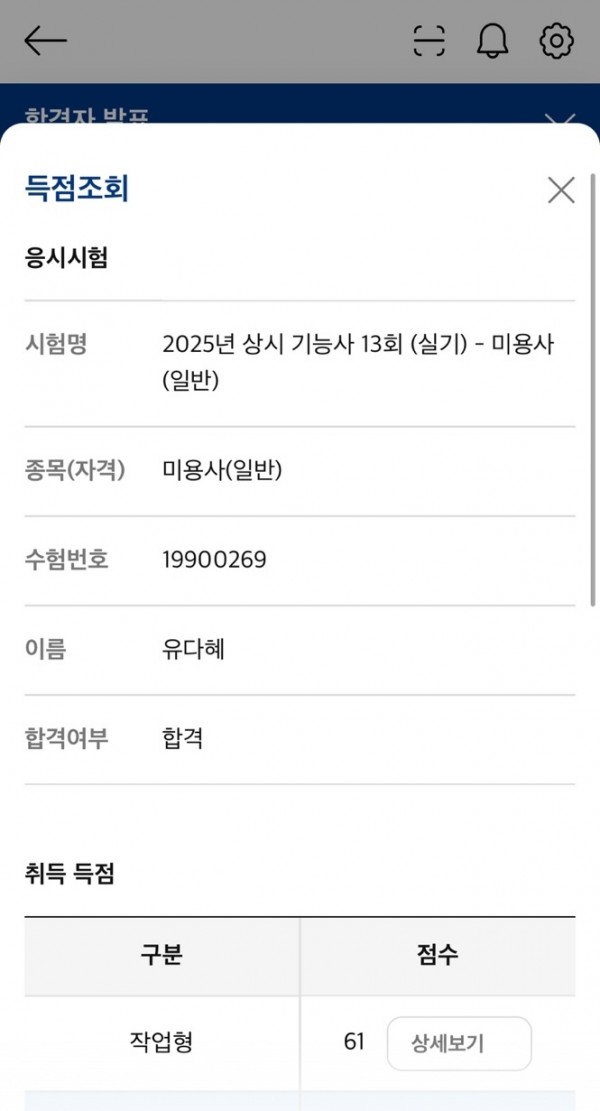Open the settings gear
This screenshot has width=600, height=1111.
pyautogui.click(x=556, y=41)
